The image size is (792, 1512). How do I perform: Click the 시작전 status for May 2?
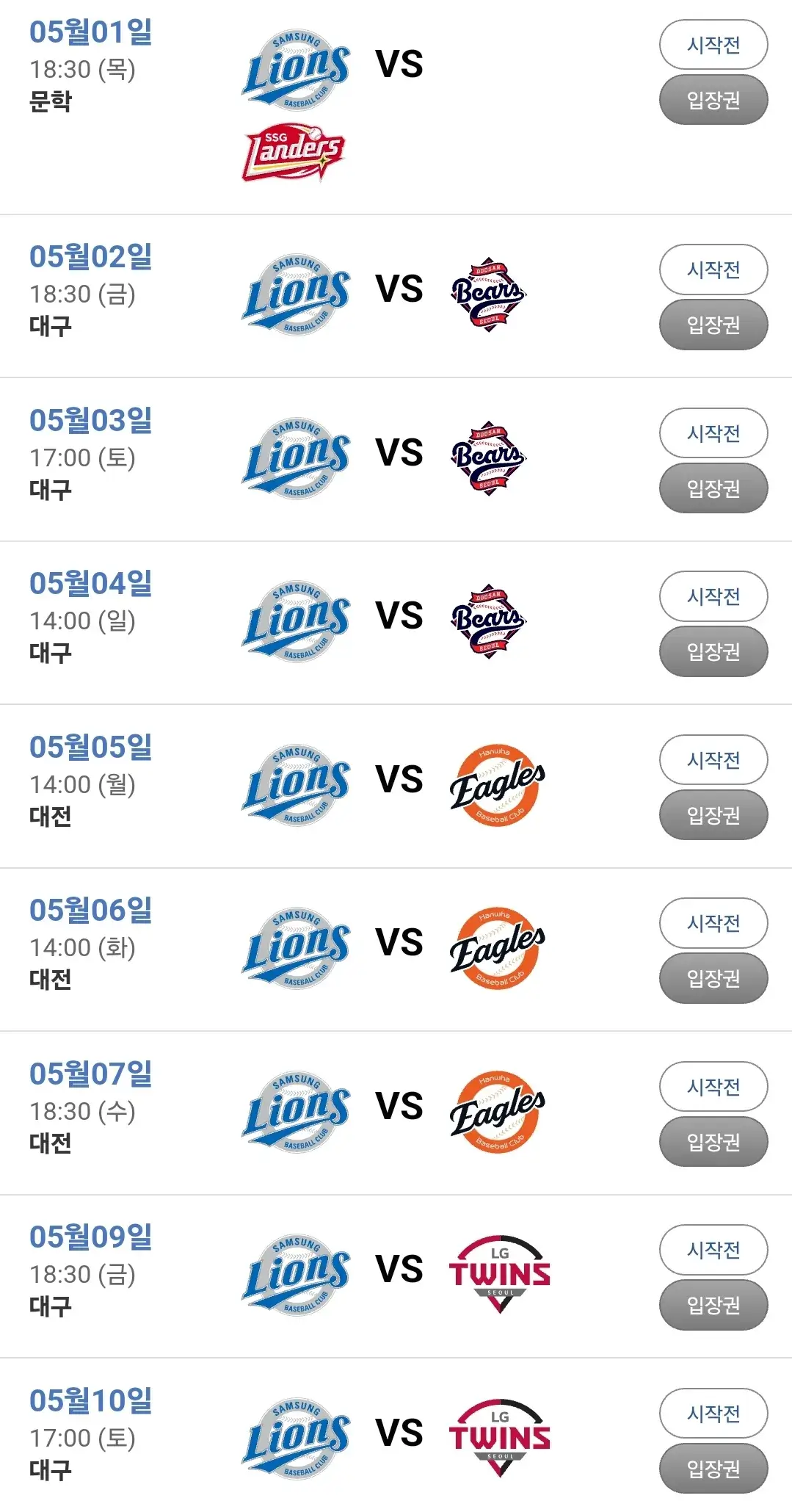click(712, 269)
